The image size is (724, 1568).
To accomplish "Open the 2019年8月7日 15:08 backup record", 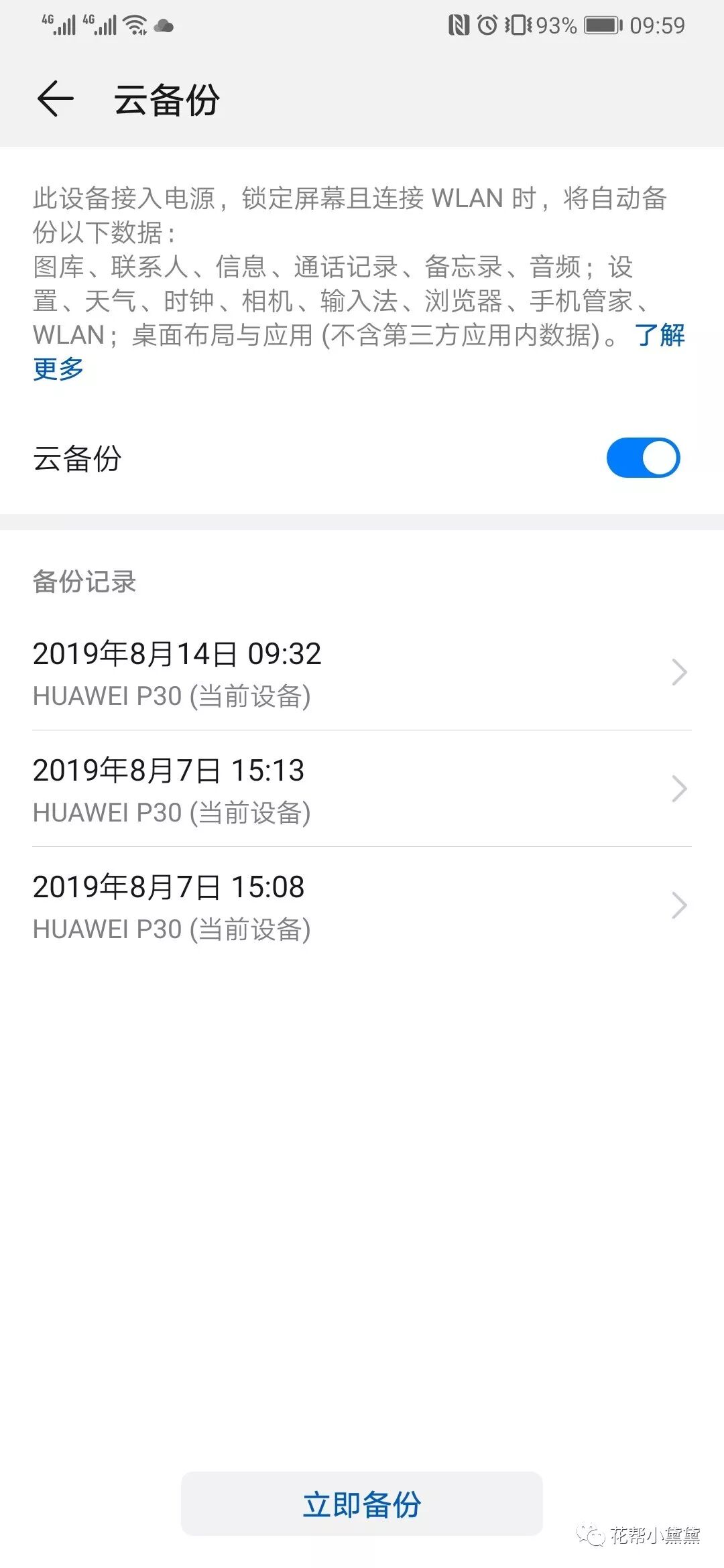I will pyautogui.click(x=362, y=906).
